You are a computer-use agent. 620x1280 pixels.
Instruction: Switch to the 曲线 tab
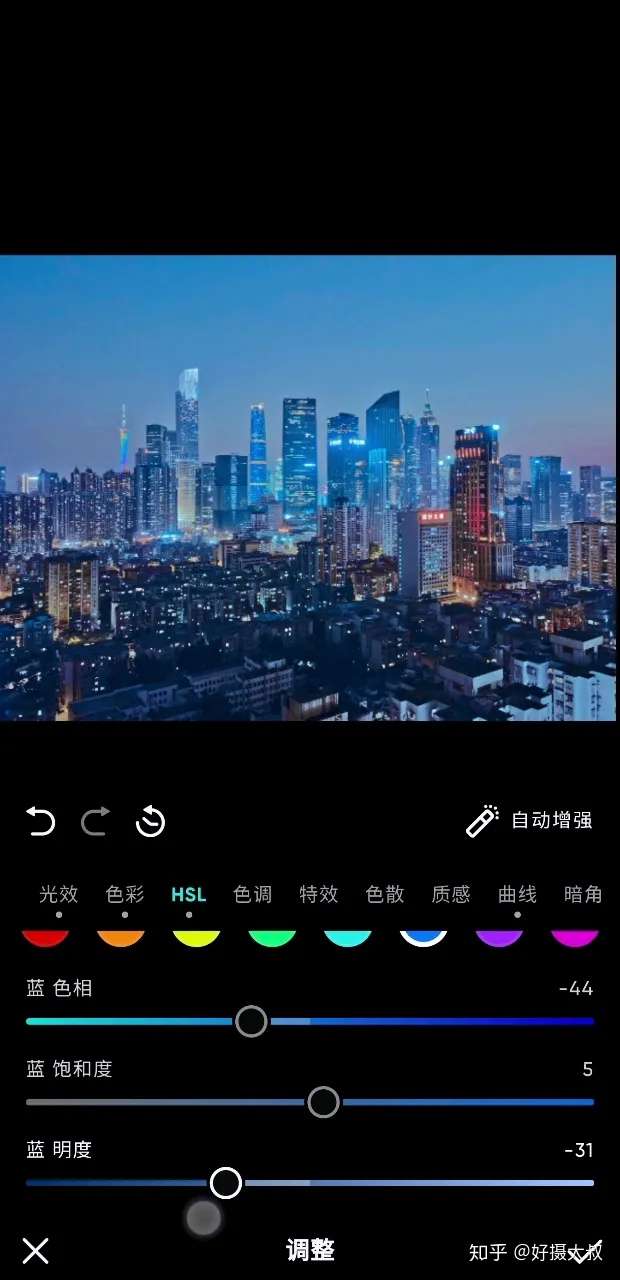(x=517, y=894)
